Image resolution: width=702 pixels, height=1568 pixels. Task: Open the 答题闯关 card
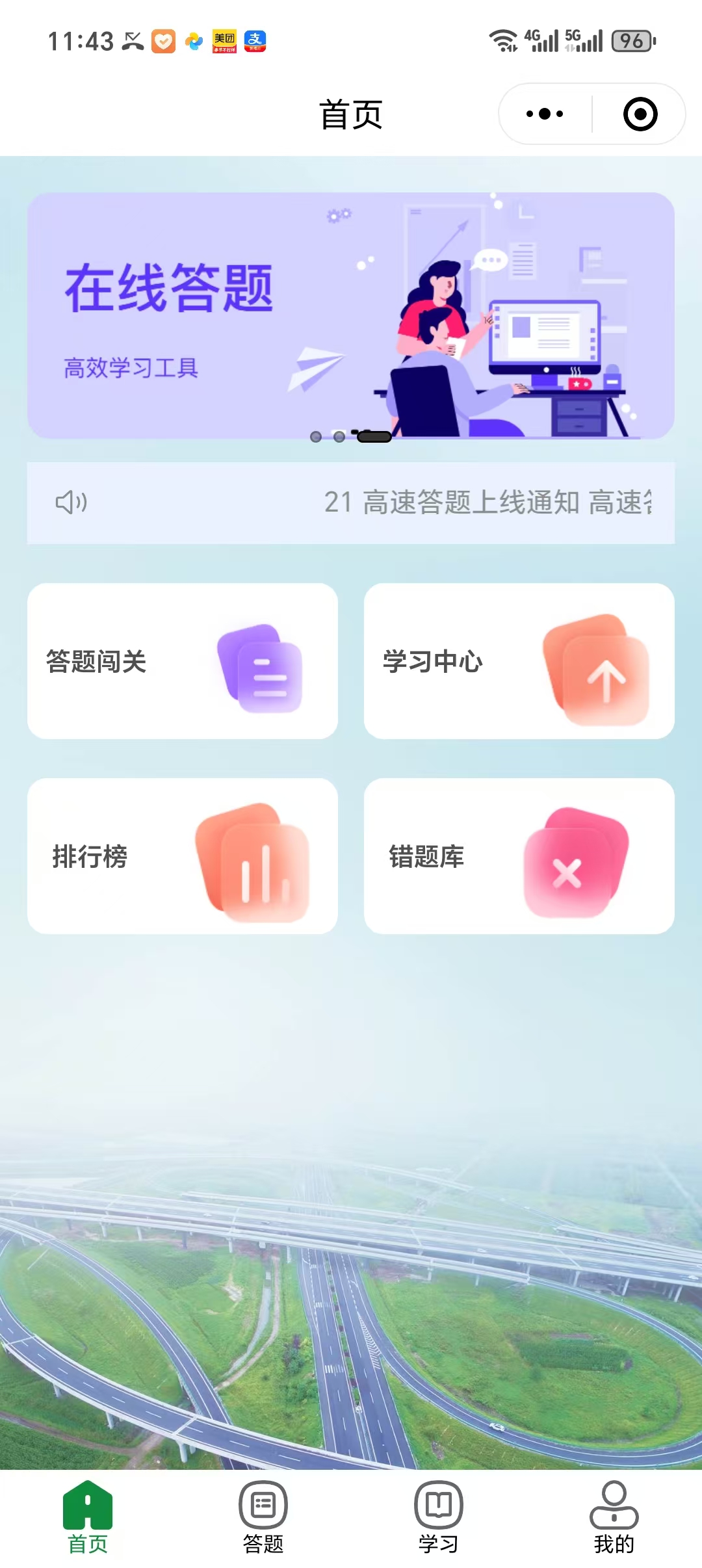(x=183, y=661)
